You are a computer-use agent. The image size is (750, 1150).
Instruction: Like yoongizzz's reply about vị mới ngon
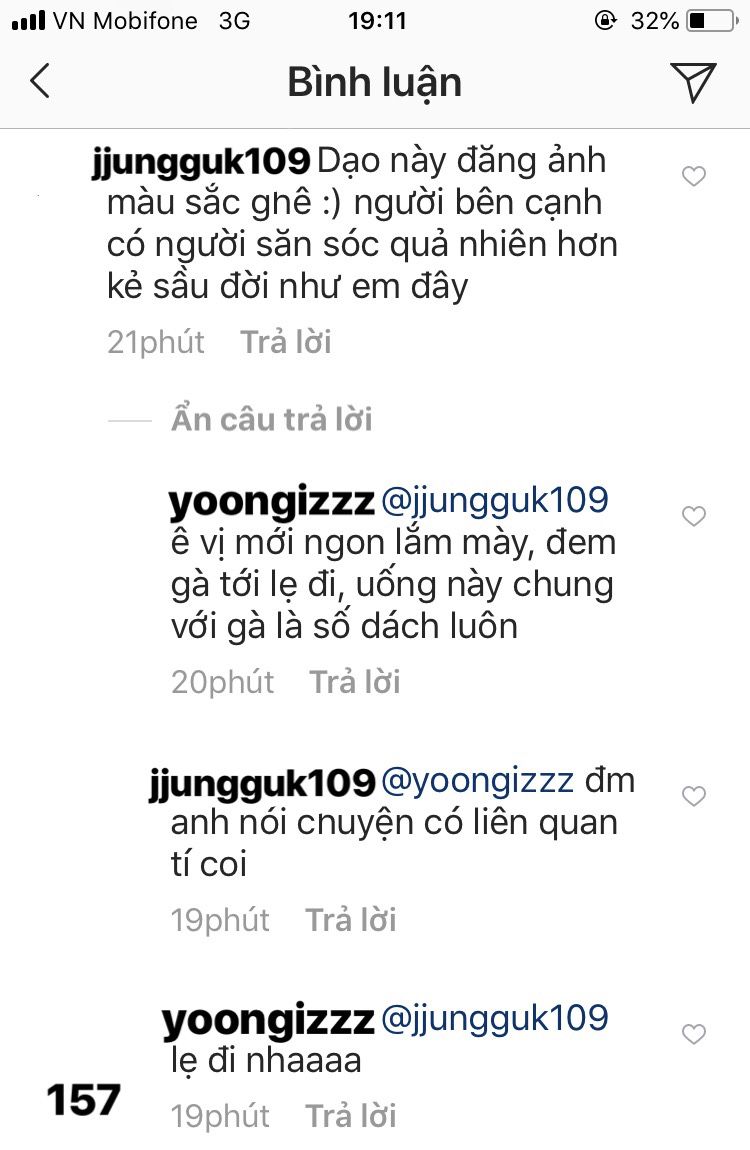point(694,516)
